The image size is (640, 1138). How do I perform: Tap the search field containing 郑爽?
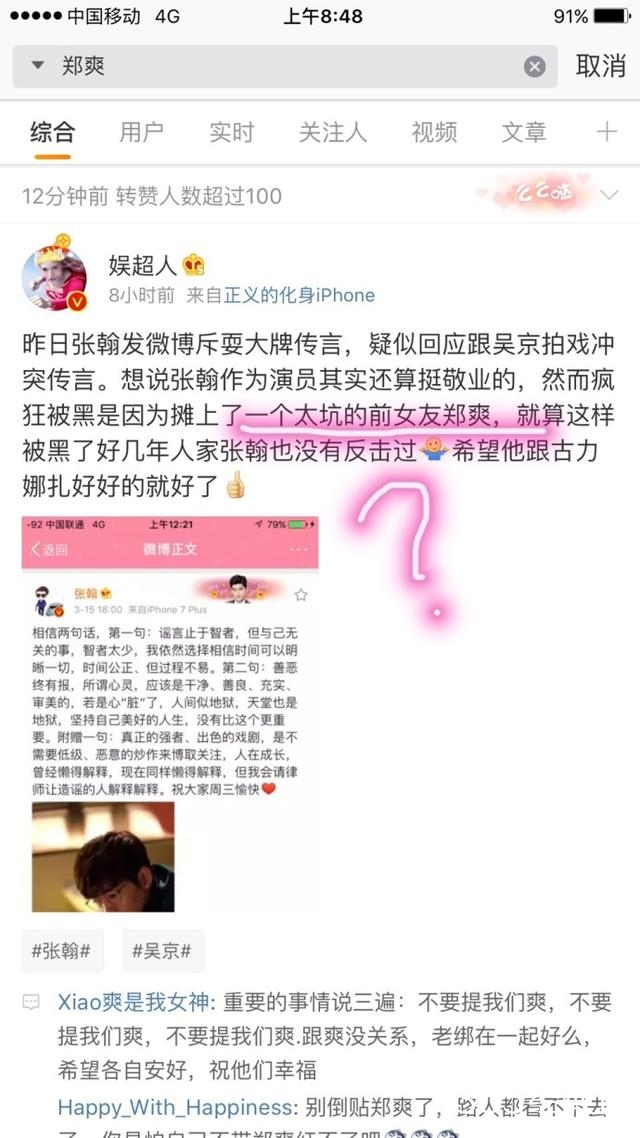[x=280, y=67]
